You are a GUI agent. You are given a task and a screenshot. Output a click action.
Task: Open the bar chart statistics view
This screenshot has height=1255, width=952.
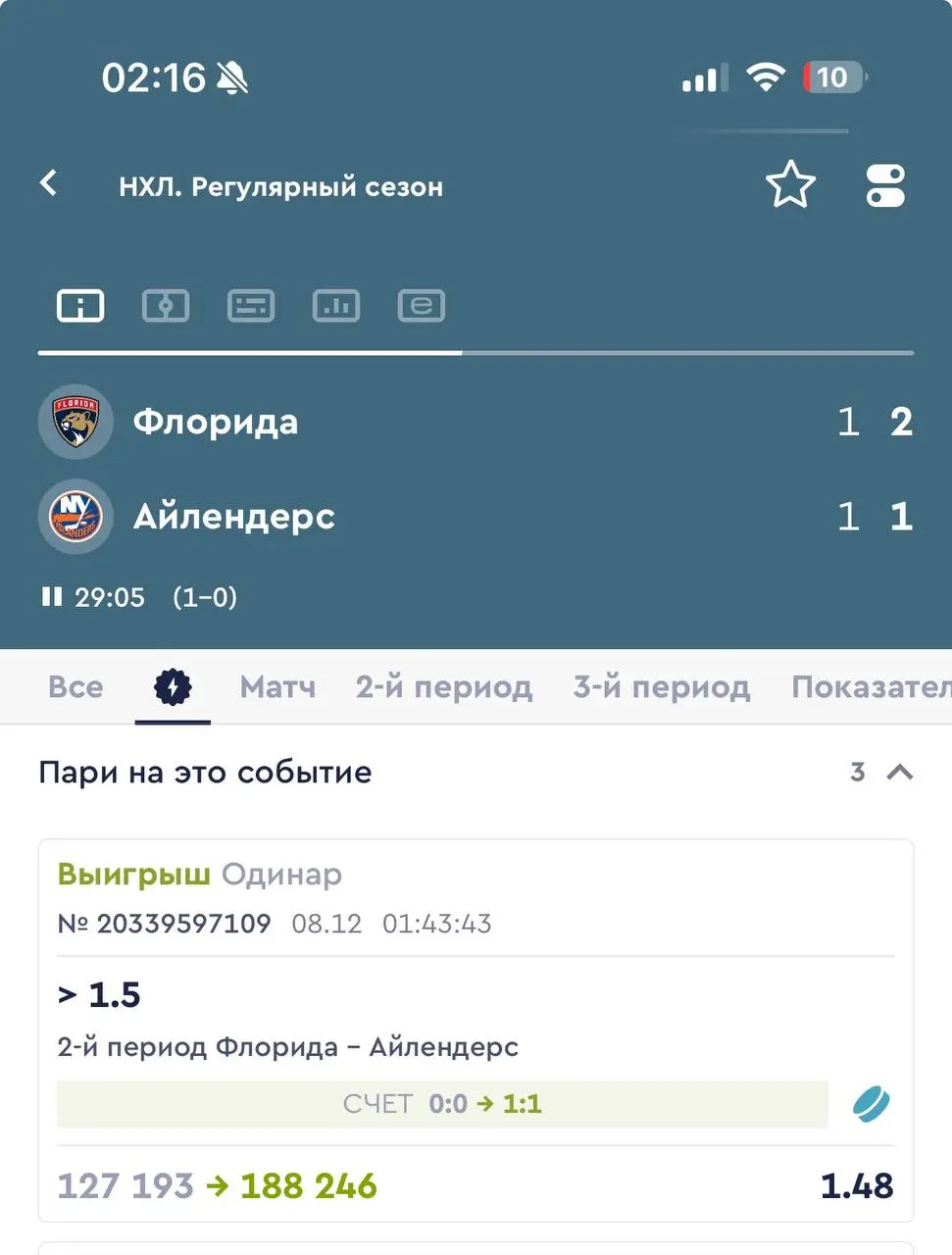336,305
